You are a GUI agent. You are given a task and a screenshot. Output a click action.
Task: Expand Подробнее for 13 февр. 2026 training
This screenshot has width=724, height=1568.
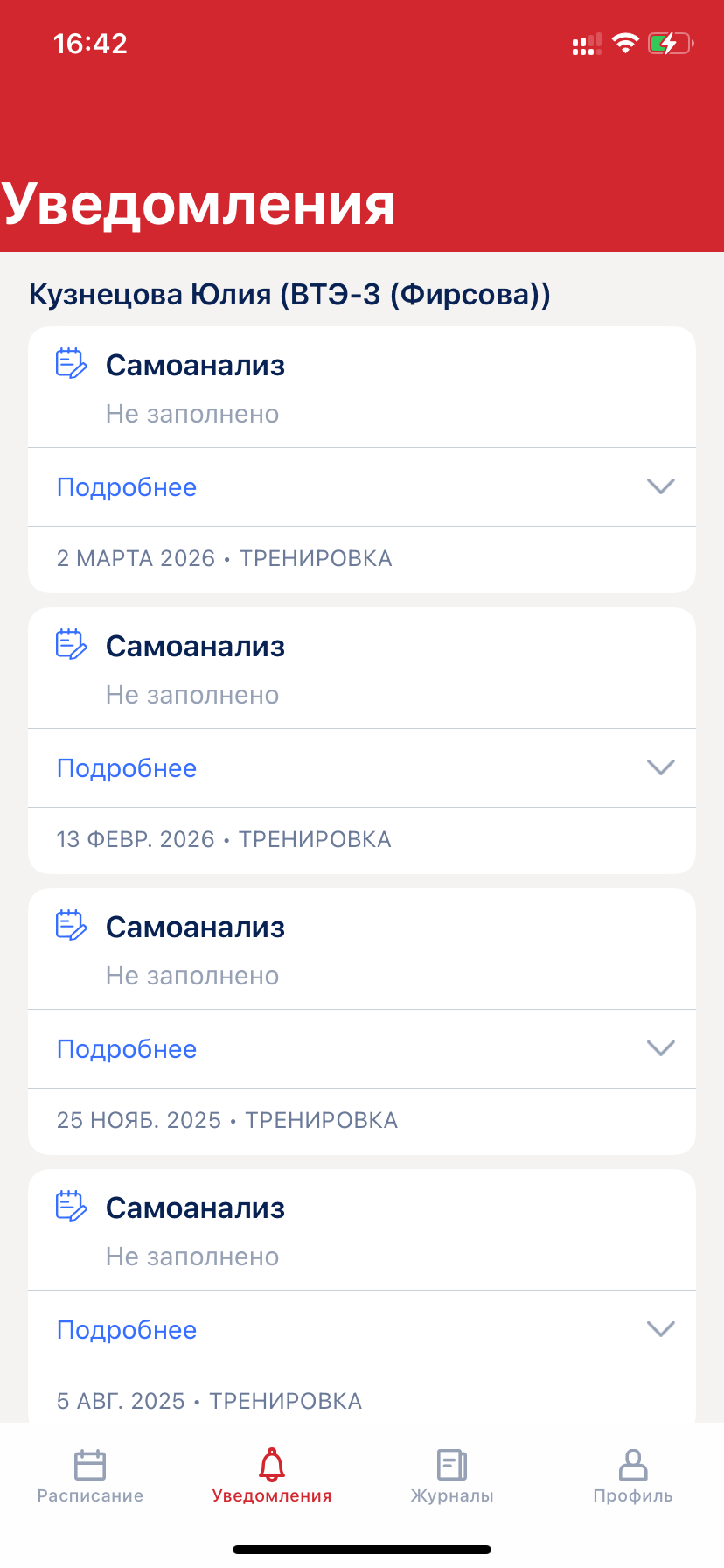click(x=362, y=768)
